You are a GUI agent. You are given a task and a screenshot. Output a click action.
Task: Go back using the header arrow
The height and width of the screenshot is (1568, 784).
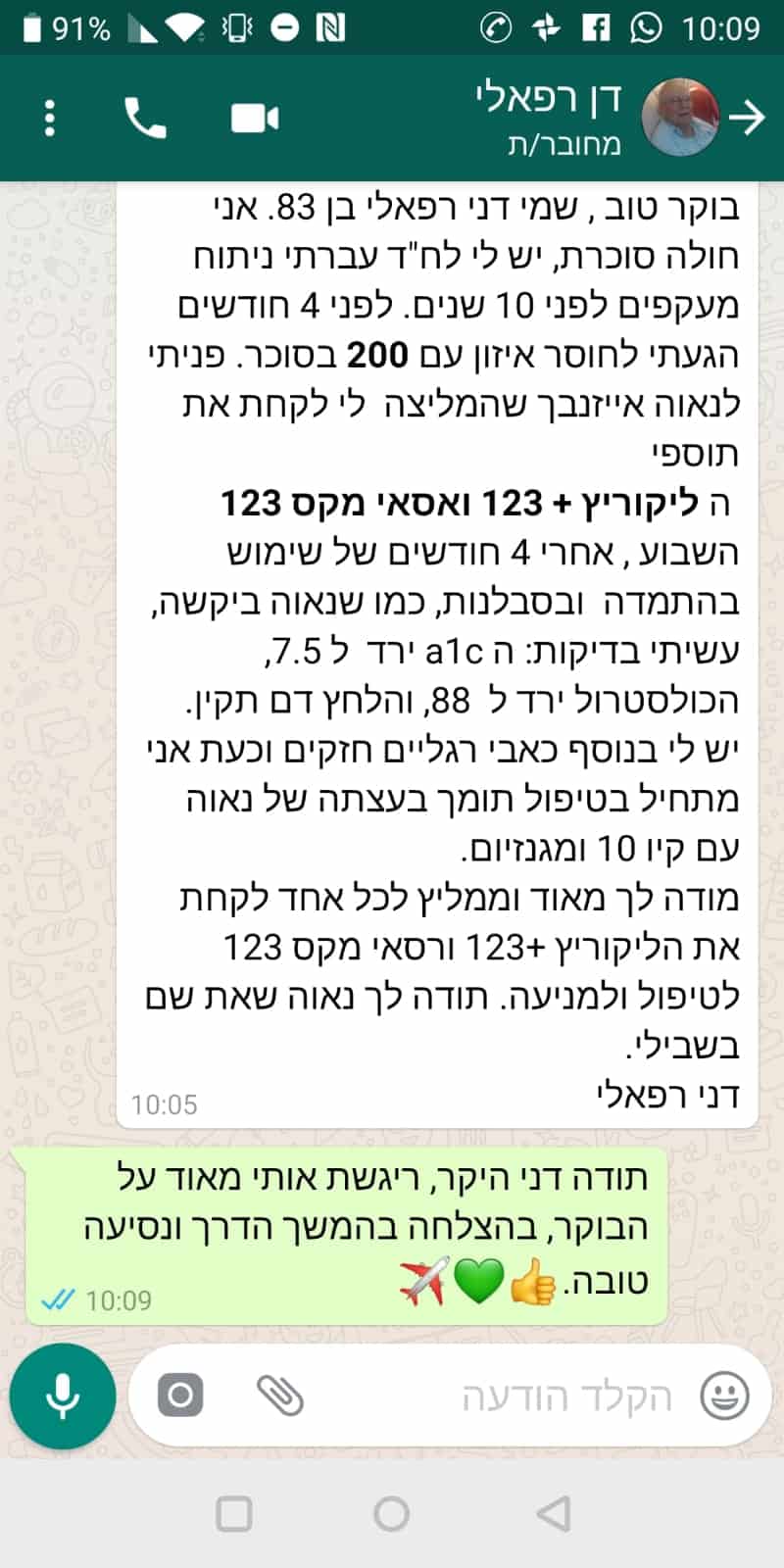[x=748, y=119]
